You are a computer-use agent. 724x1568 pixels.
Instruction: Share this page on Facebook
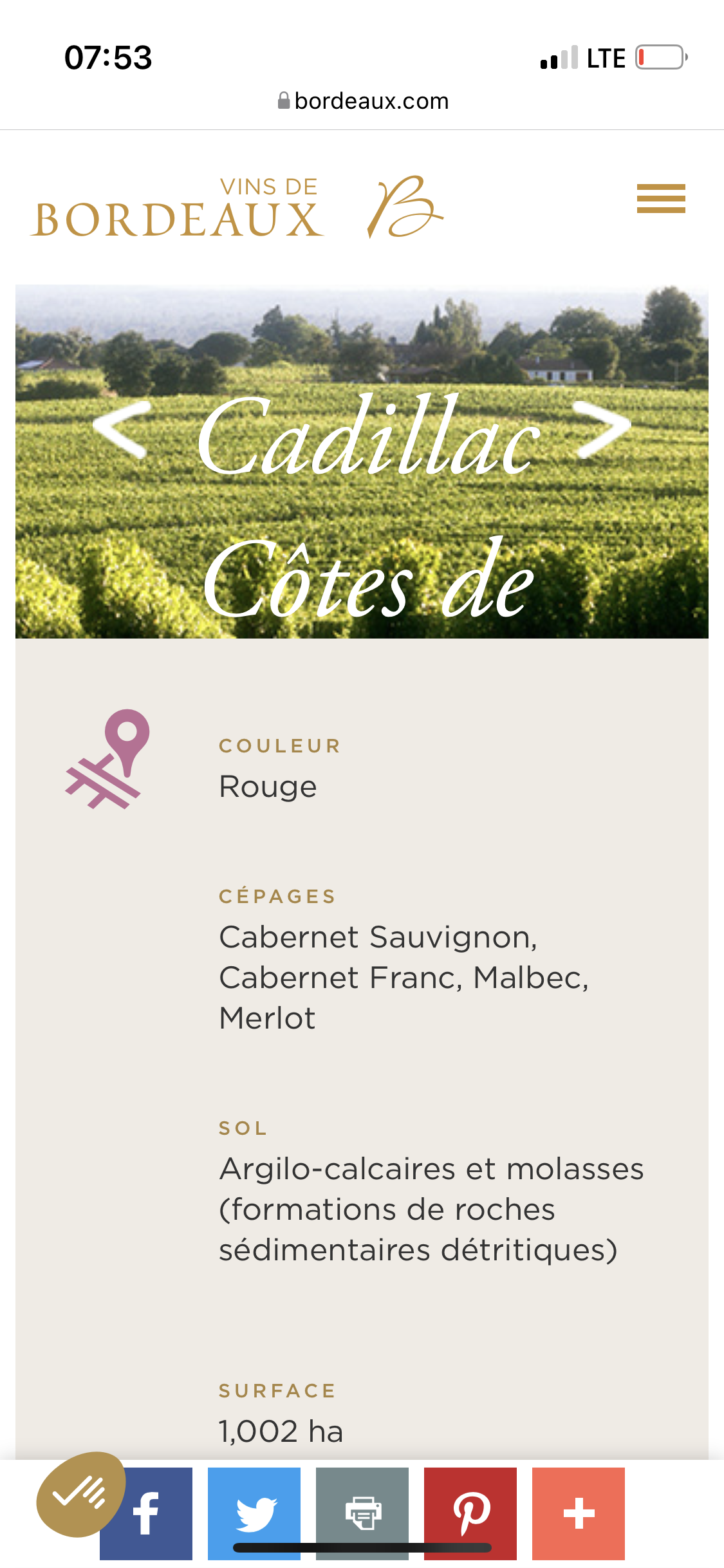[x=146, y=1513]
